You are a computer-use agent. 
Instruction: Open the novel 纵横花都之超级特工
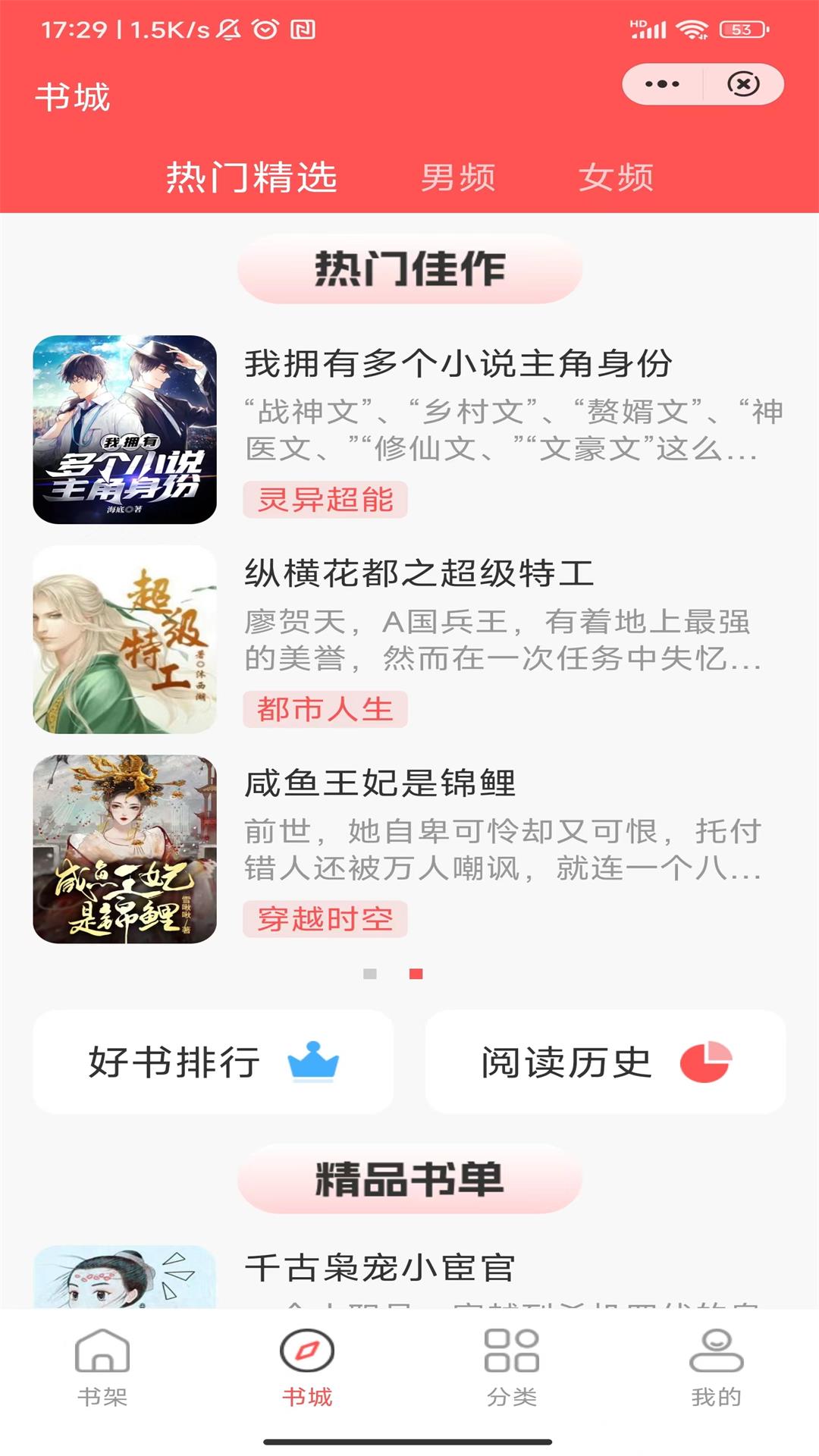click(422, 573)
